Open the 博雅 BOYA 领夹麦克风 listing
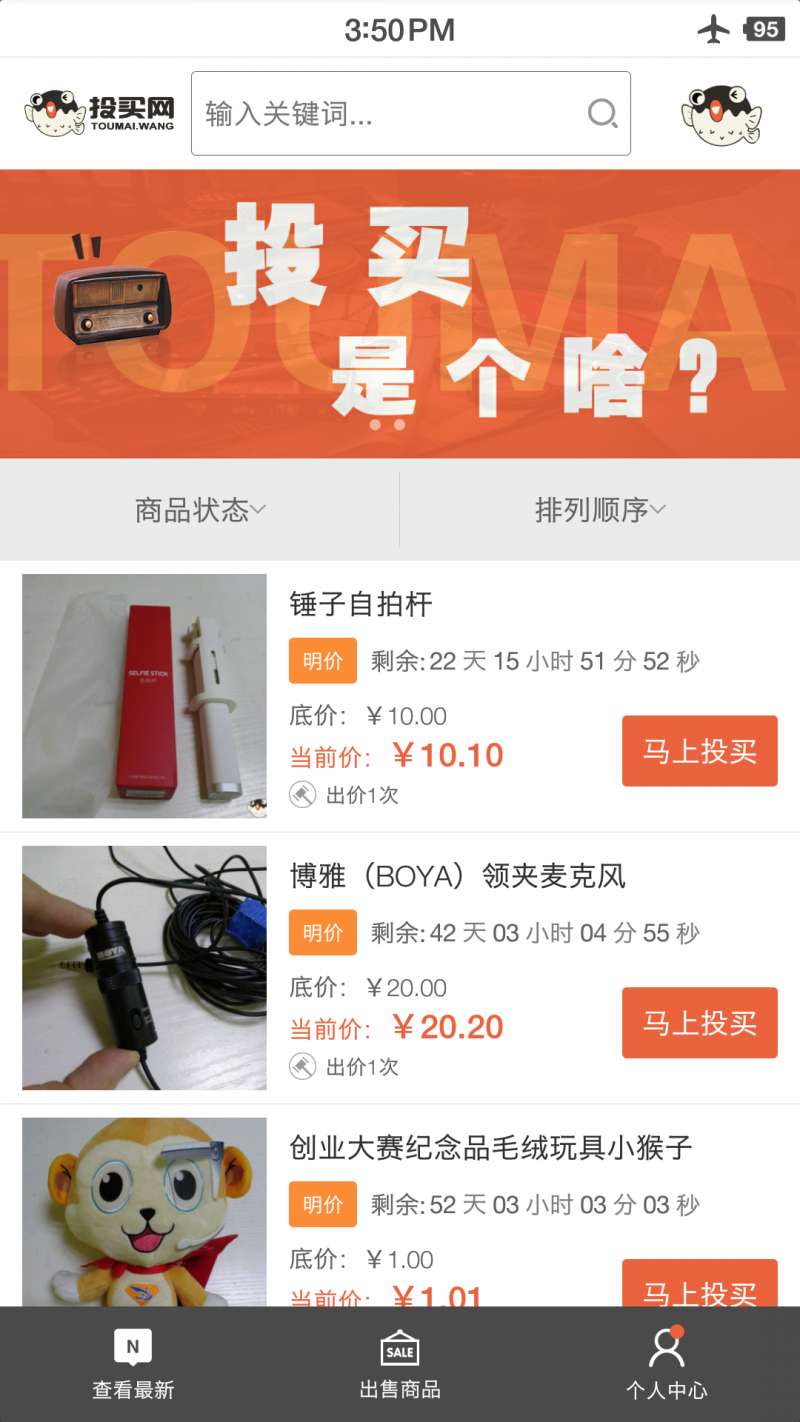 457,876
